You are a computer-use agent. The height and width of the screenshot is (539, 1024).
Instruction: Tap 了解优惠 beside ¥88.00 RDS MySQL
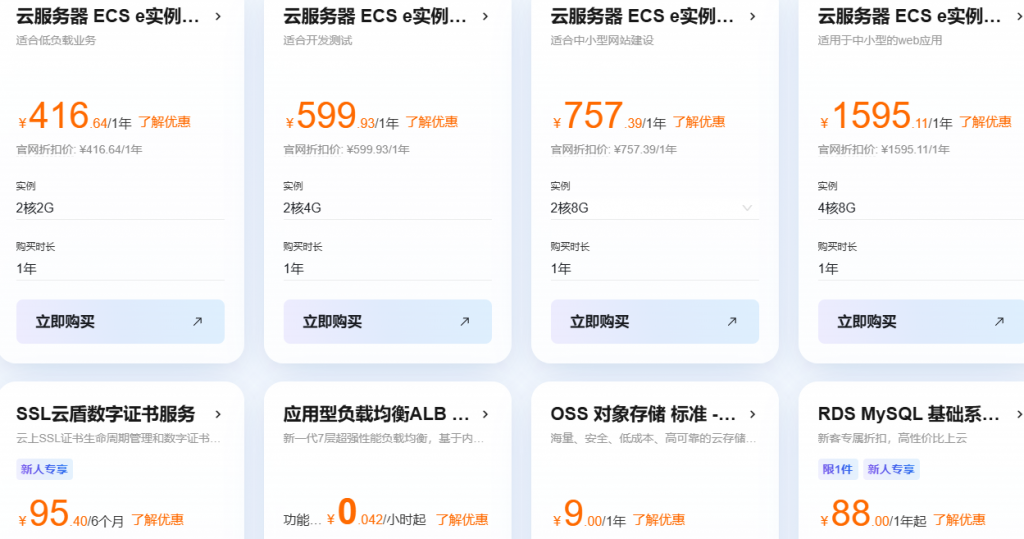pos(958,520)
